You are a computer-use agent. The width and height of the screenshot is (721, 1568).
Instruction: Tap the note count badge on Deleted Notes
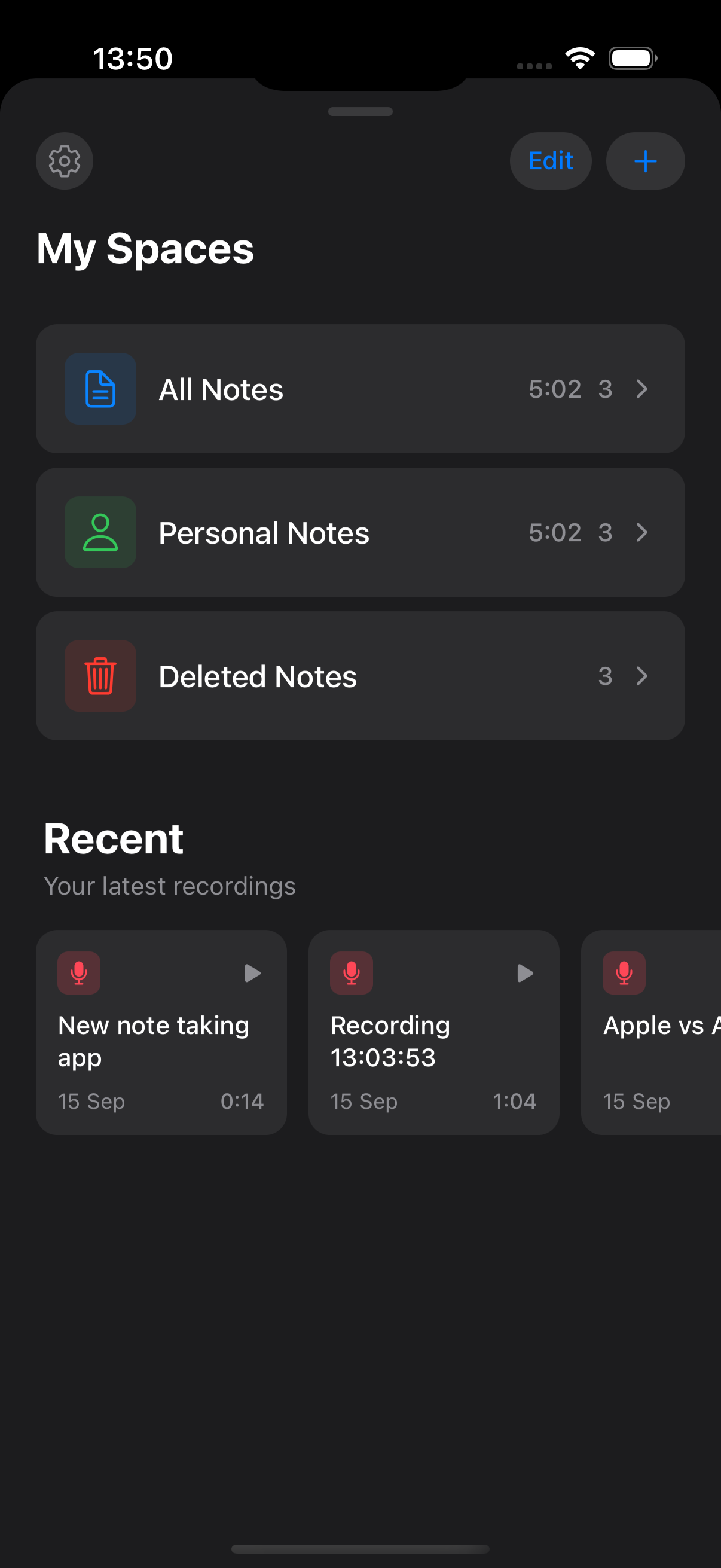pos(605,676)
